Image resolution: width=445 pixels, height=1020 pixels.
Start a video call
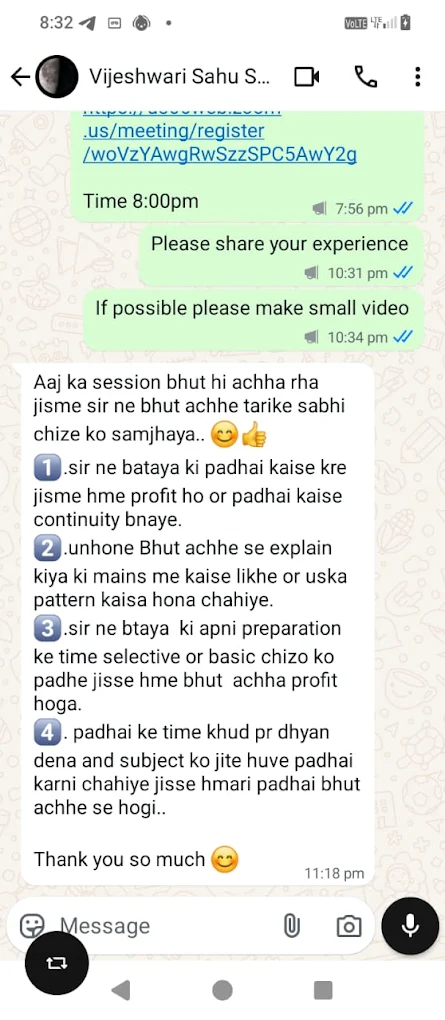coord(306,77)
